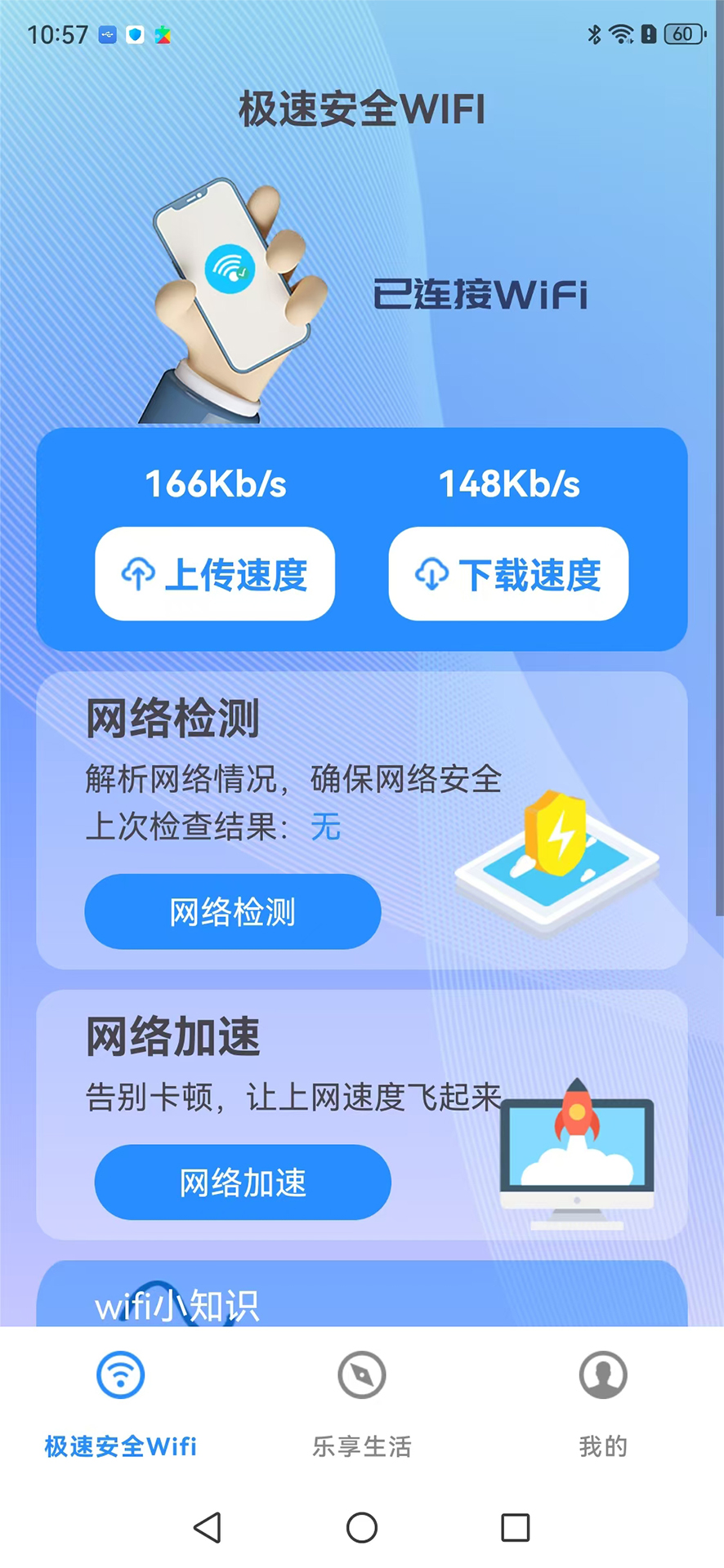724x1568 pixels.
Task: Tap the 我的 profile icon
Action: (x=604, y=1374)
